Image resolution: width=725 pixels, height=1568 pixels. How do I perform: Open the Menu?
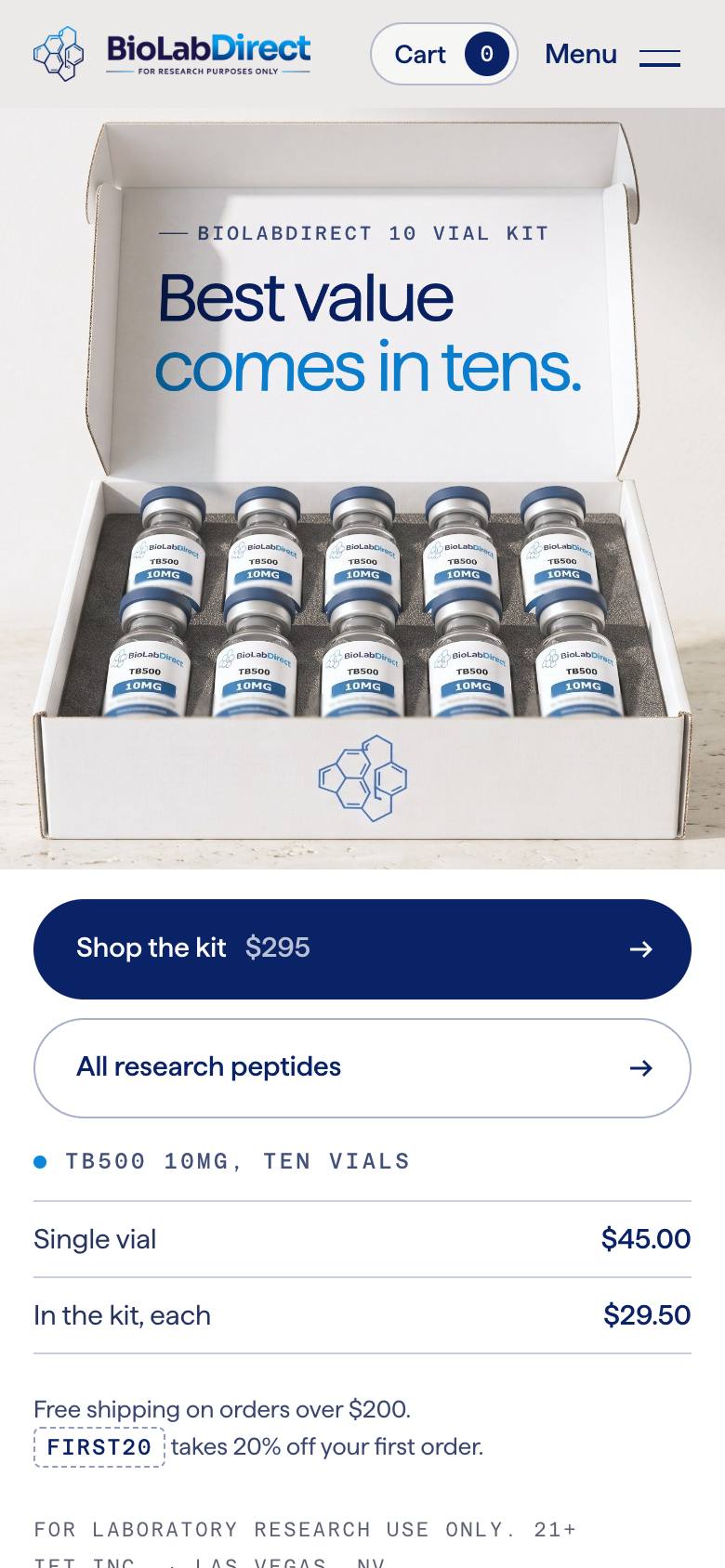613,55
